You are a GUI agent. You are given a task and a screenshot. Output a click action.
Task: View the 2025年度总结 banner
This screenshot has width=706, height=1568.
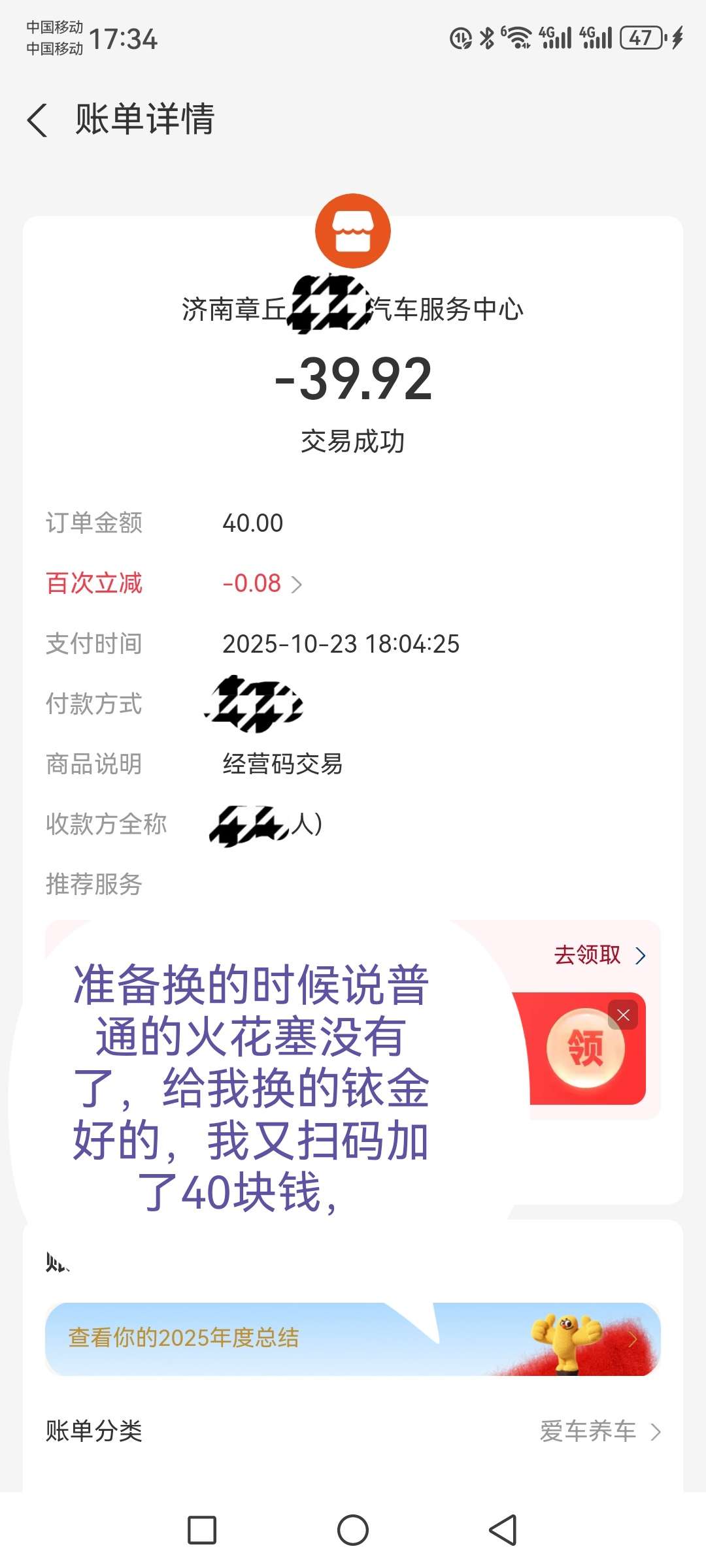click(x=353, y=1338)
